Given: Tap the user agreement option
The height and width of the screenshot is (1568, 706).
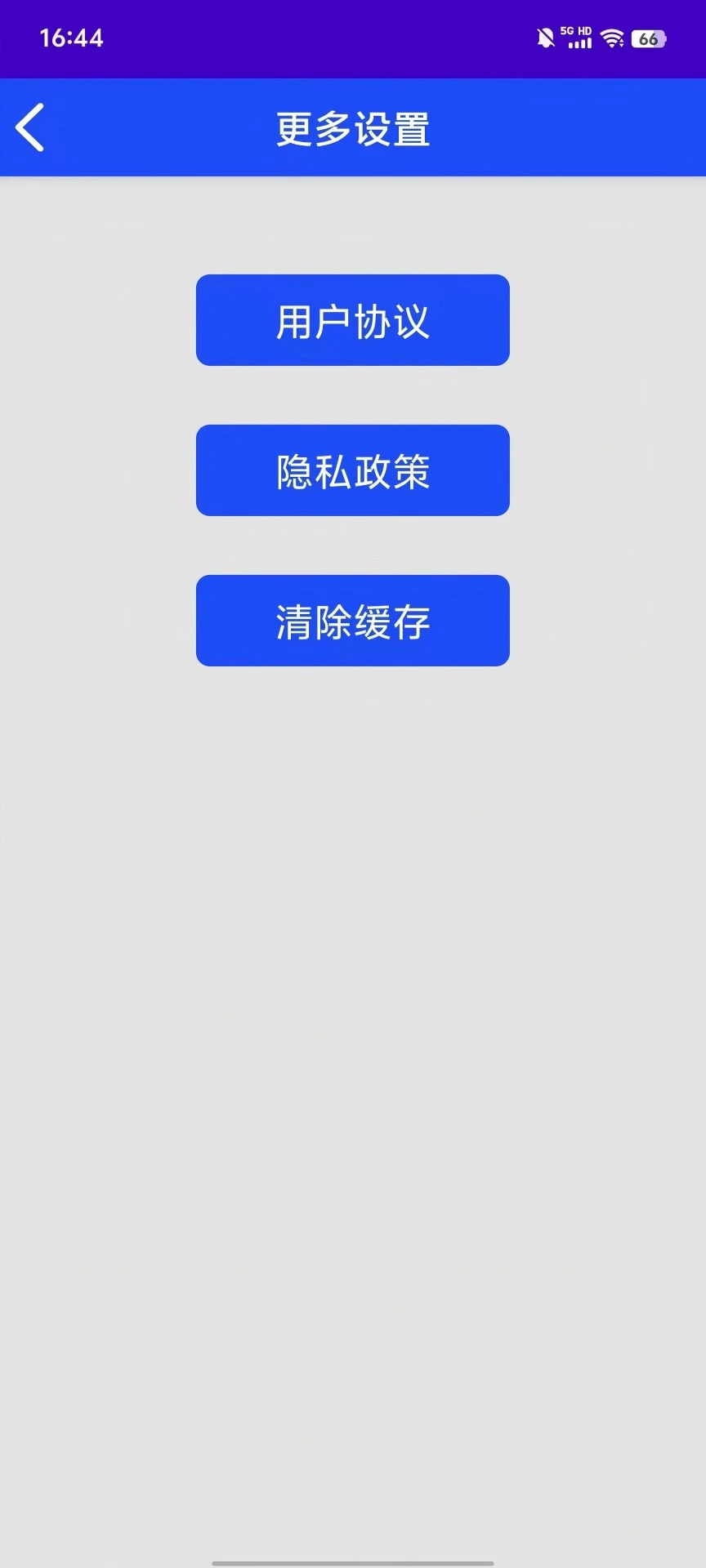Looking at the screenshot, I should (352, 320).
